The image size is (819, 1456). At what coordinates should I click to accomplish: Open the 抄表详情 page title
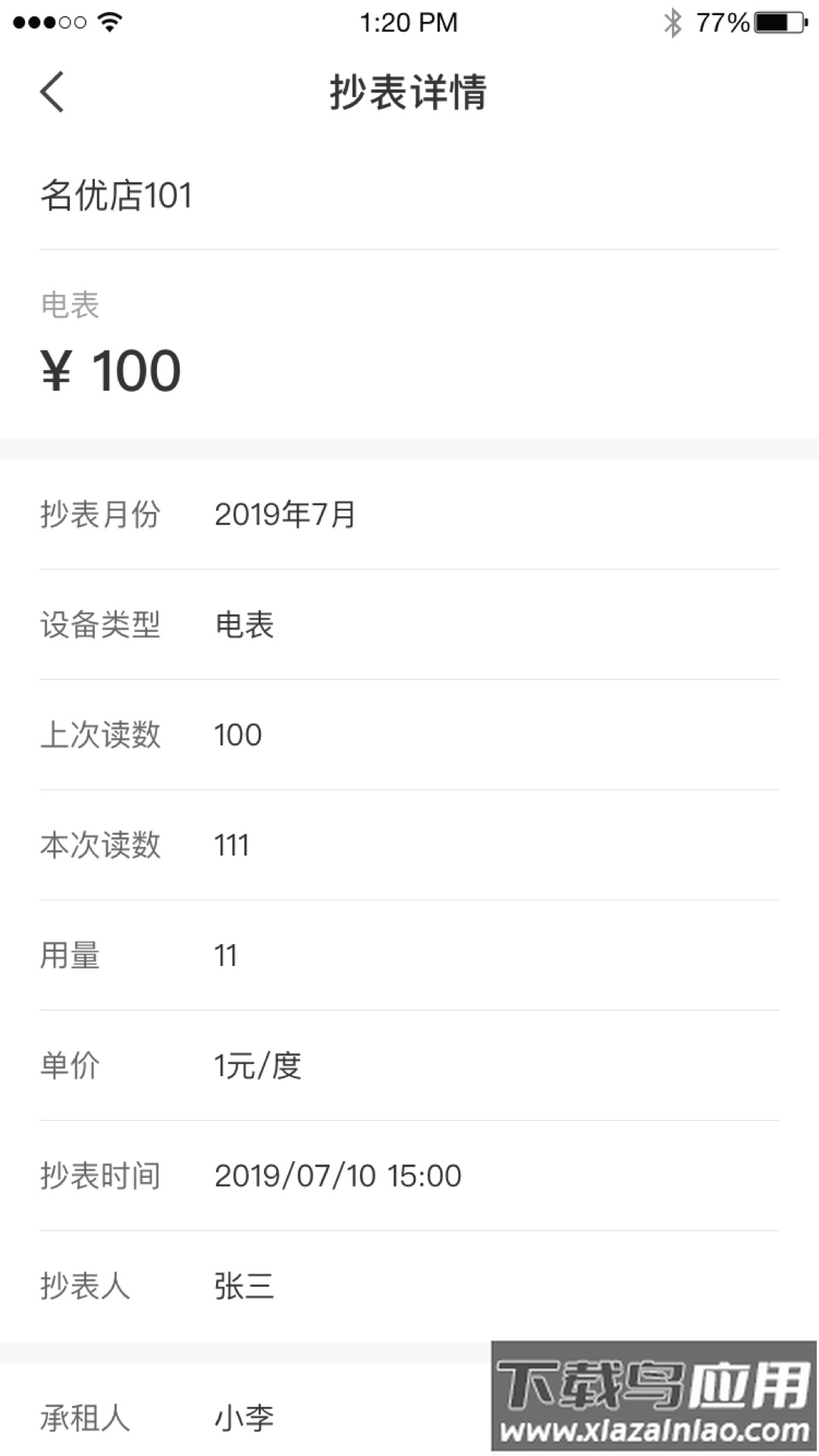[409, 91]
